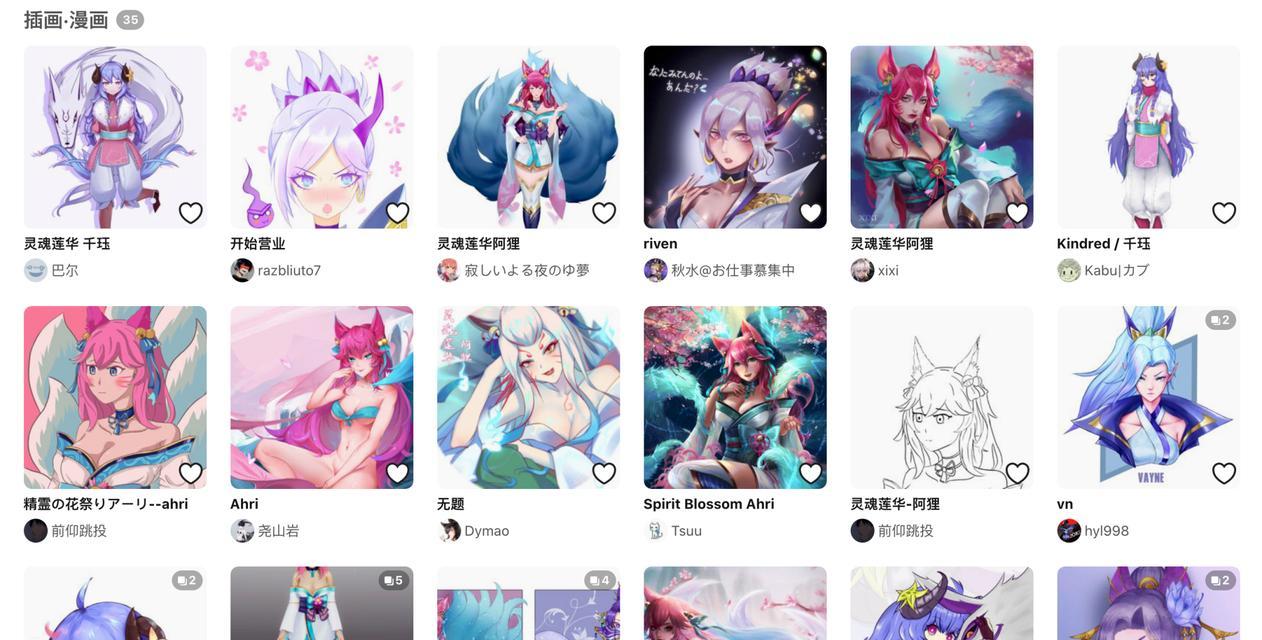View Kabu|カブ's artist page
Image resolution: width=1262 pixels, height=640 pixels.
coord(1116,270)
